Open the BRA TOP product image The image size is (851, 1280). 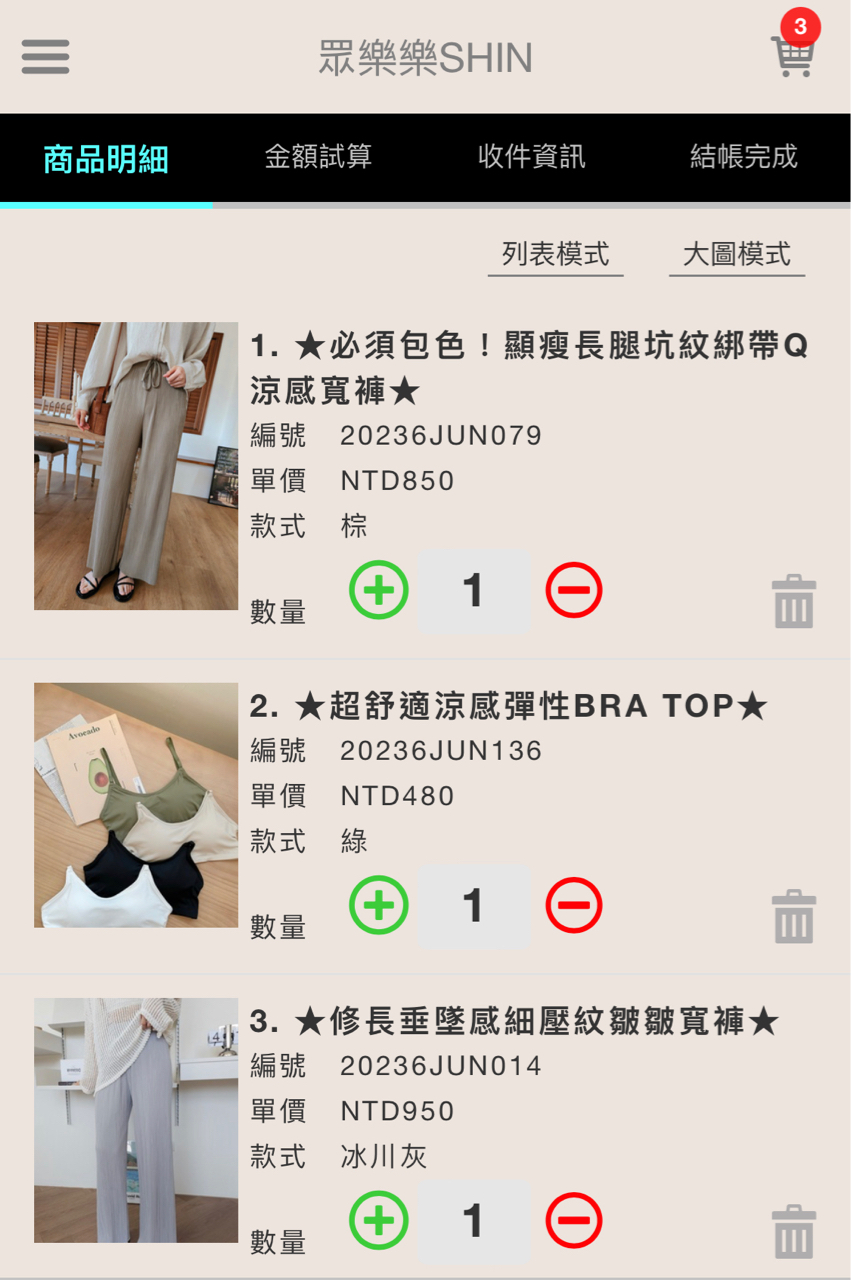pyautogui.click(x=136, y=805)
